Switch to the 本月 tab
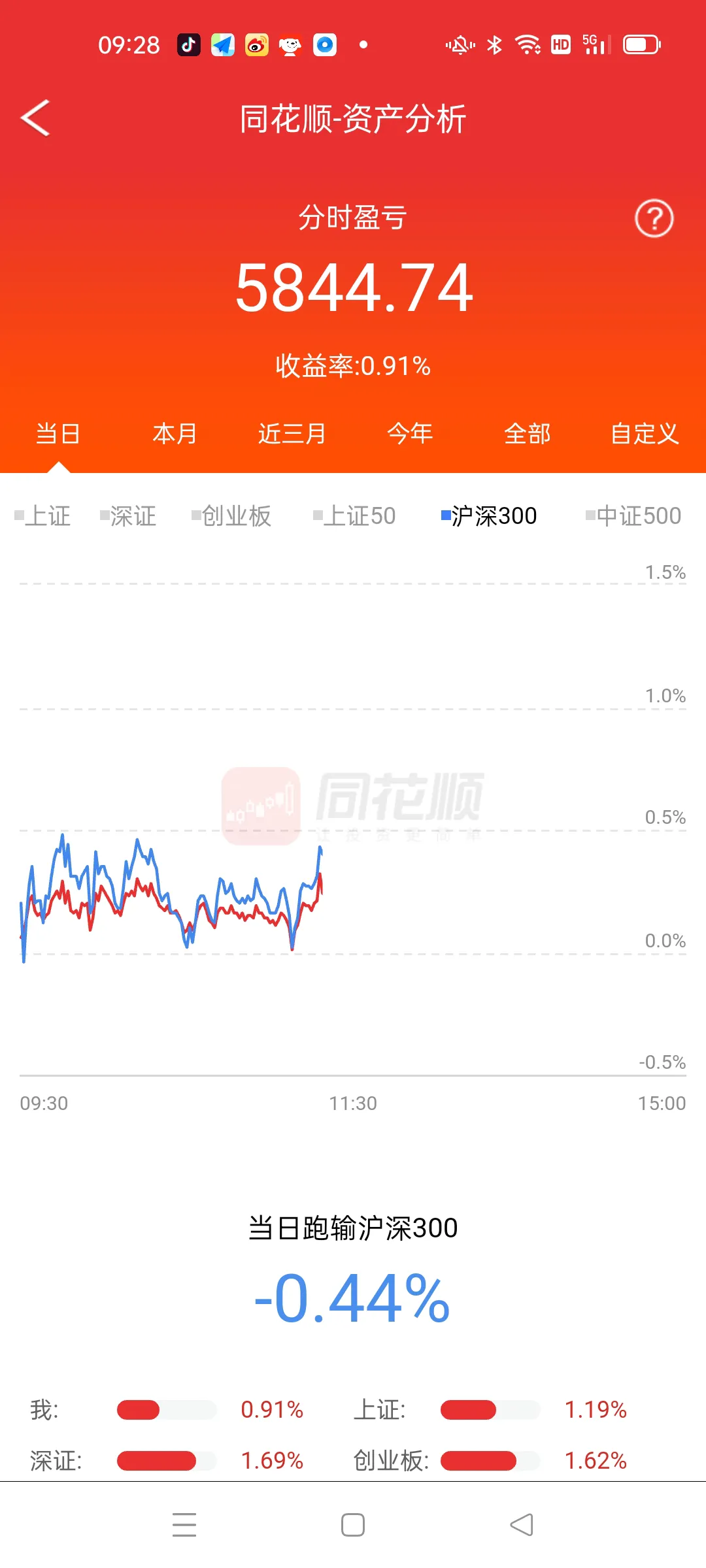706x1568 pixels. 175,434
